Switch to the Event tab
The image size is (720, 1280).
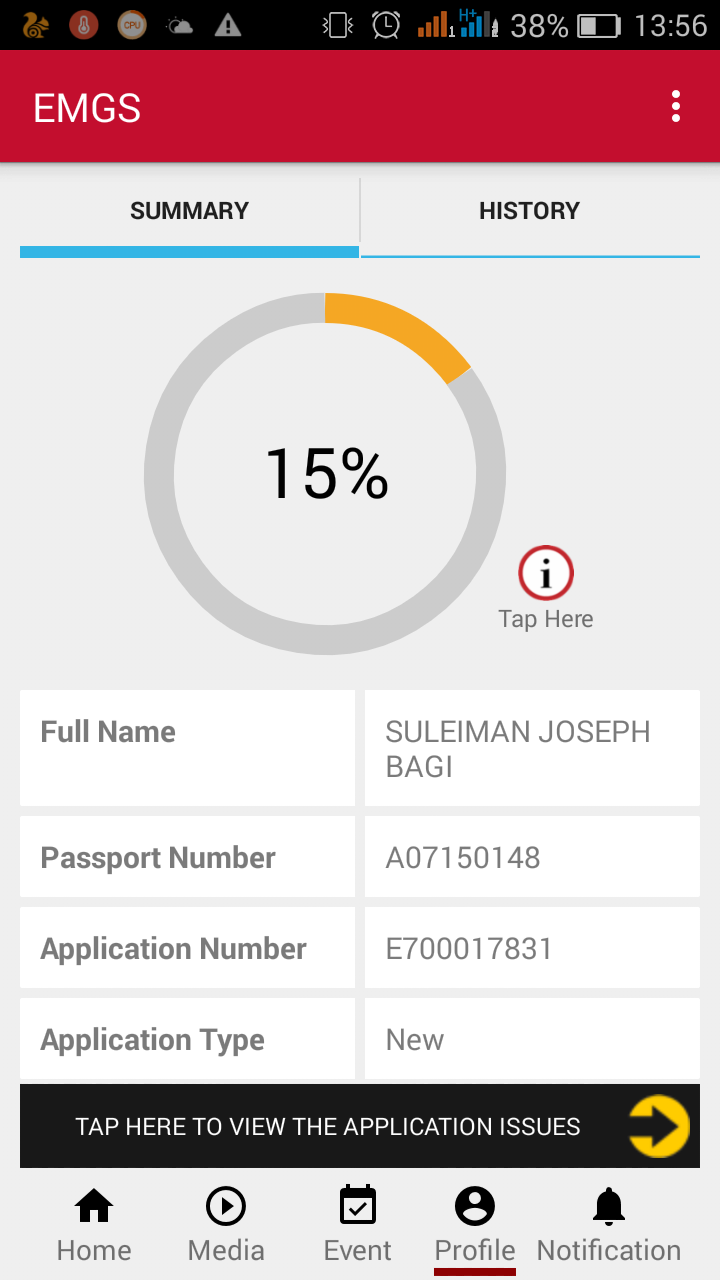coord(358,1224)
